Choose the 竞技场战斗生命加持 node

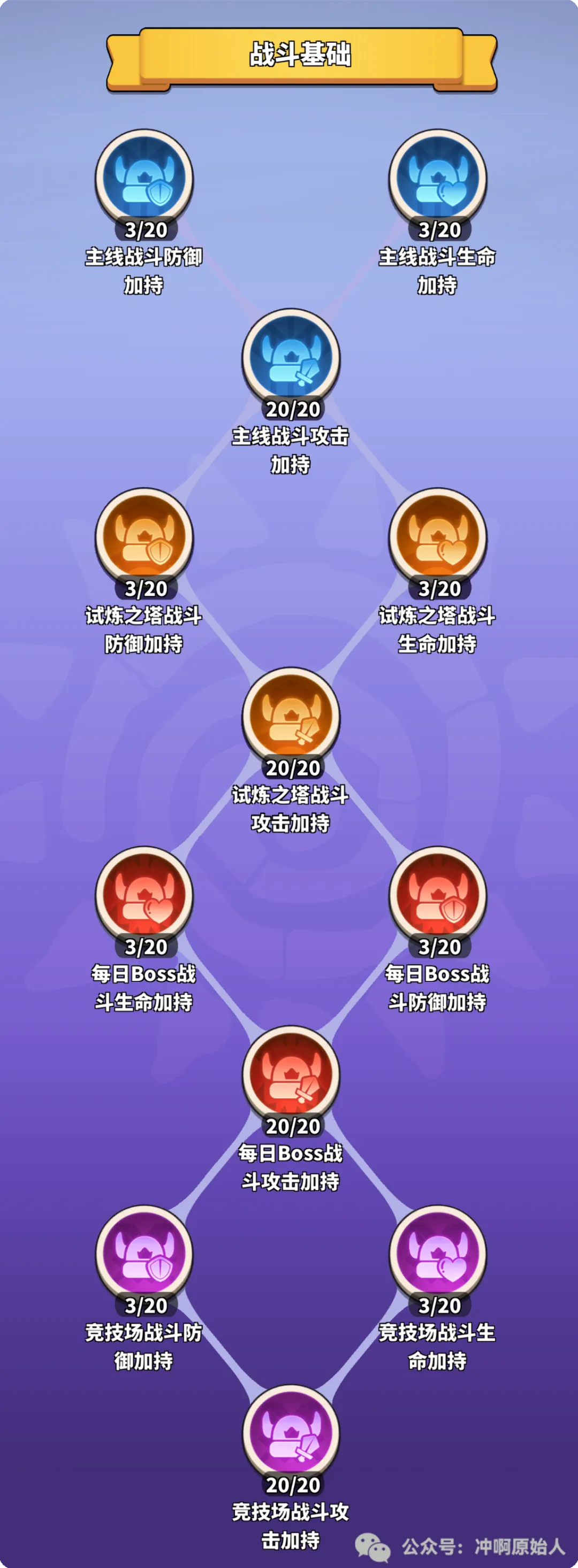(x=438, y=1255)
